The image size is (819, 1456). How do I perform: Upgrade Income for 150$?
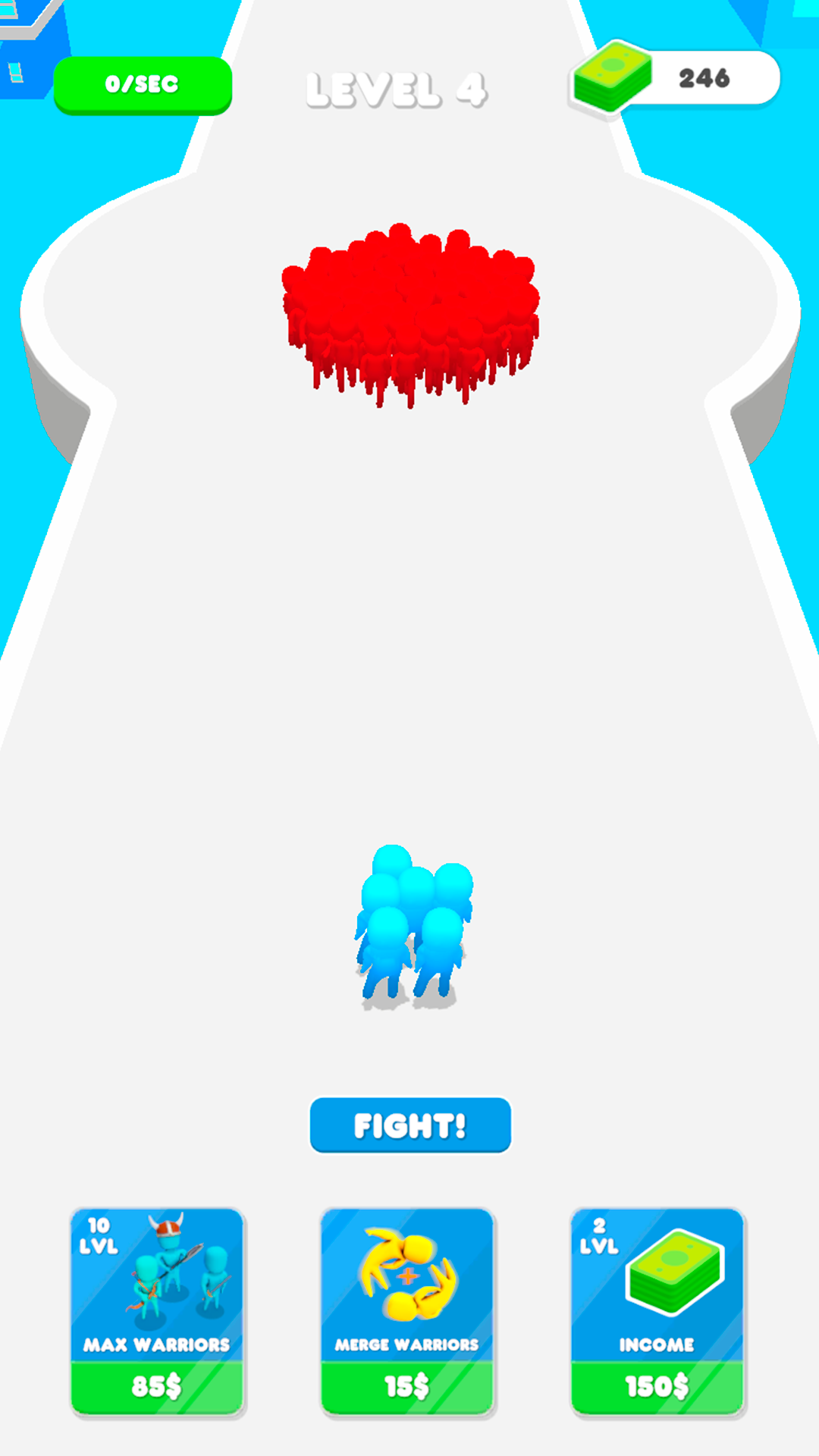point(657,1312)
